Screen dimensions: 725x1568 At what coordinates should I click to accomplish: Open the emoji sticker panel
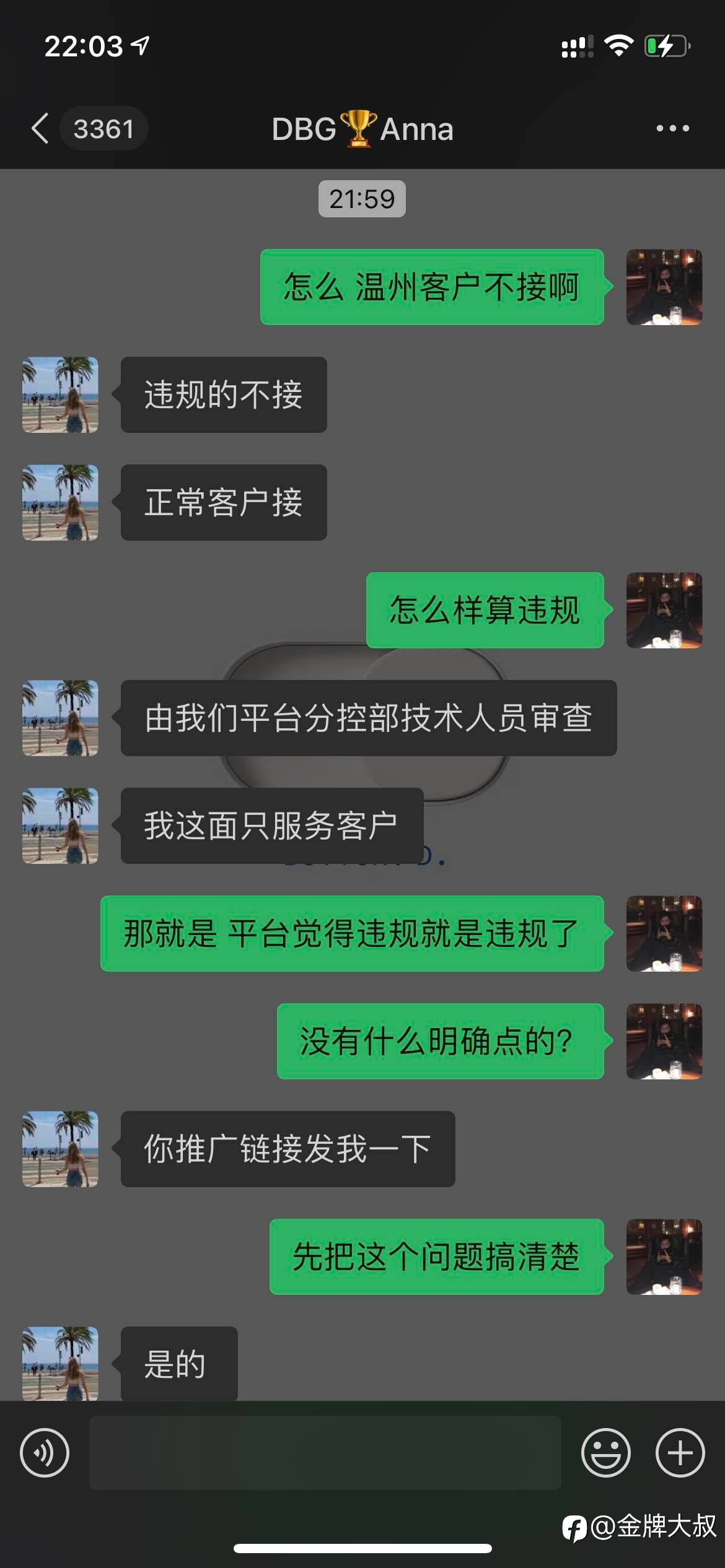point(605,1453)
